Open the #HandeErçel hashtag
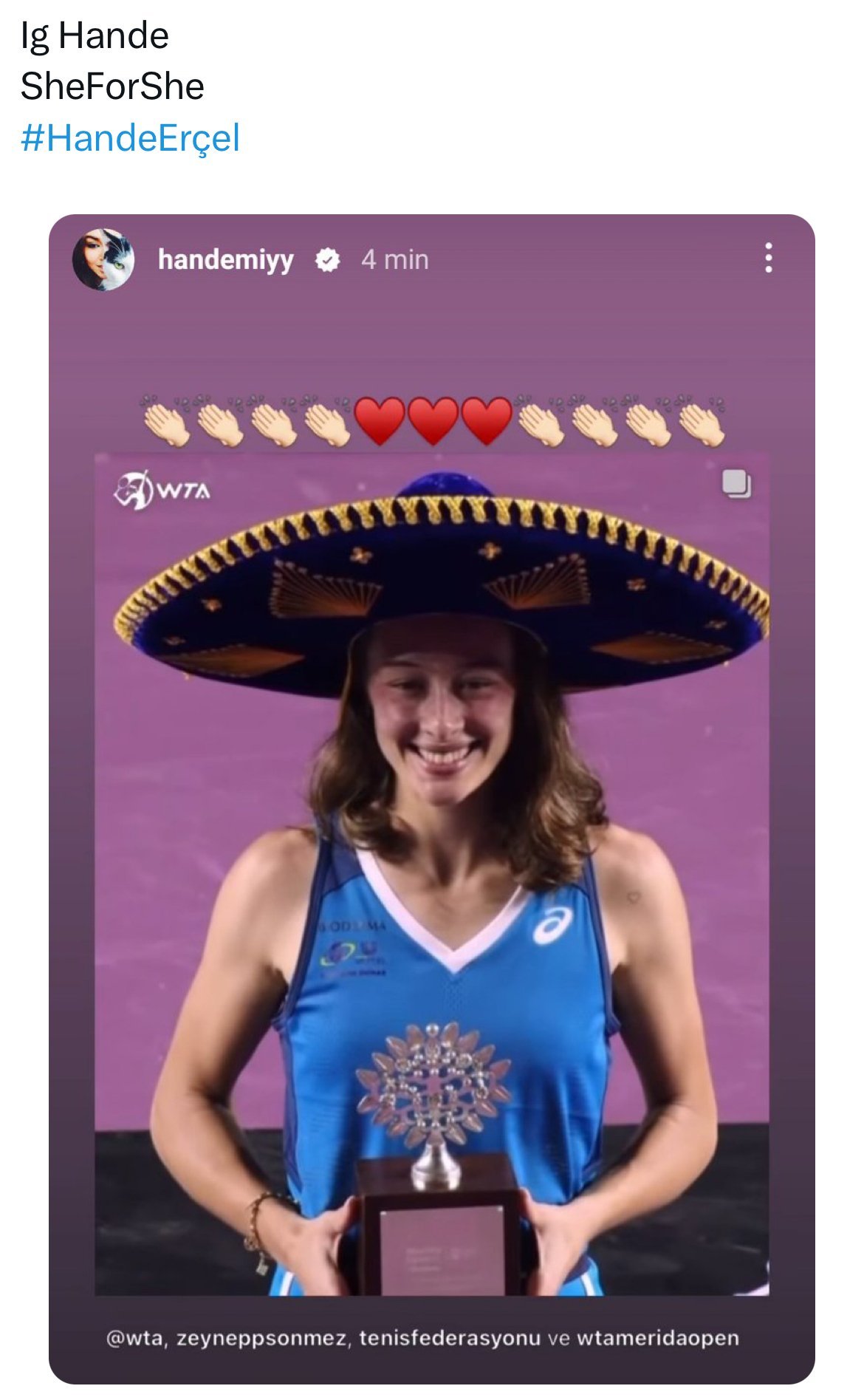The height and width of the screenshot is (1400, 864). point(131,138)
